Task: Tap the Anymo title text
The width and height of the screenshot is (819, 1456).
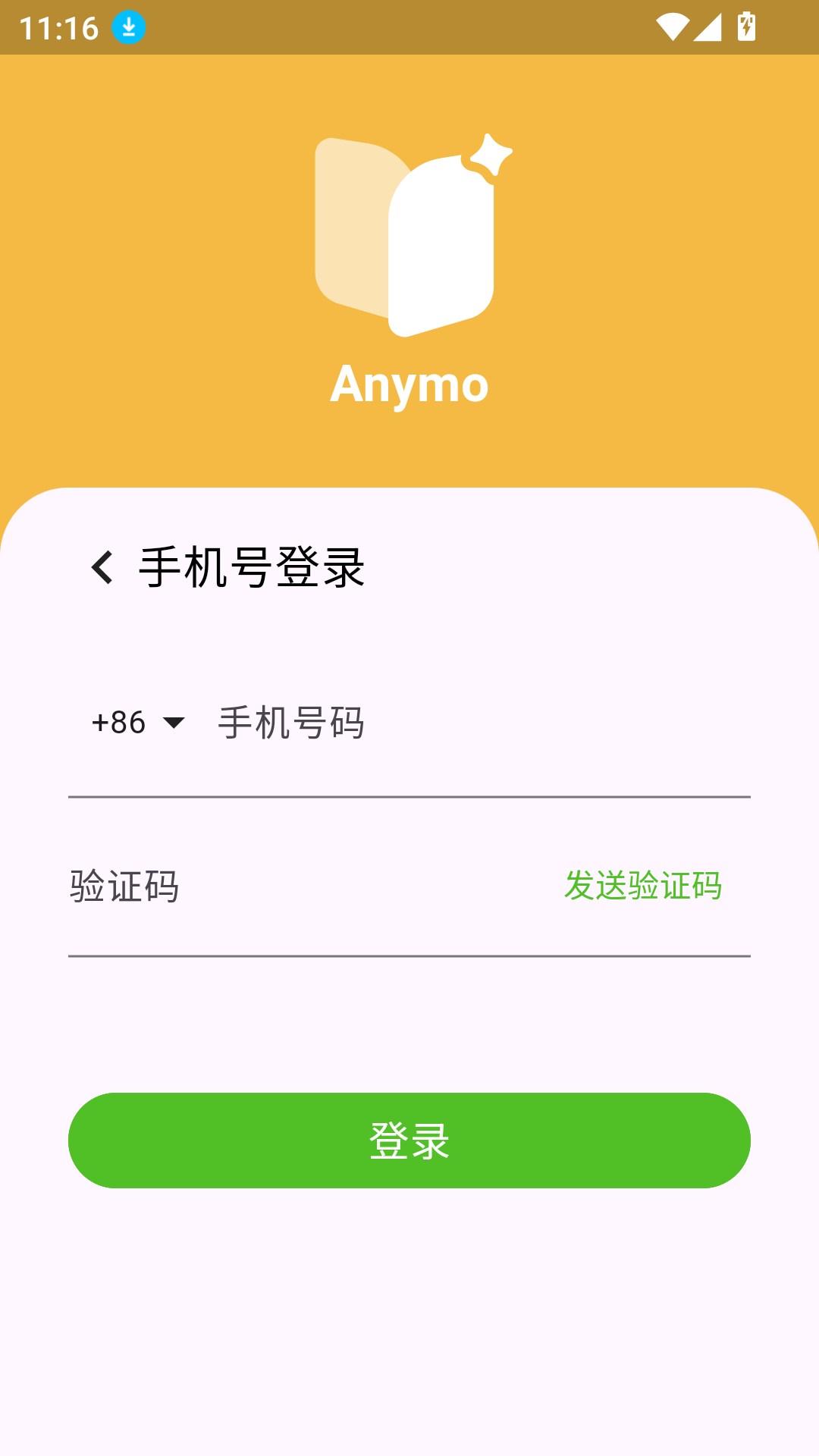Action: pyautogui.click(x=409, y=385)
